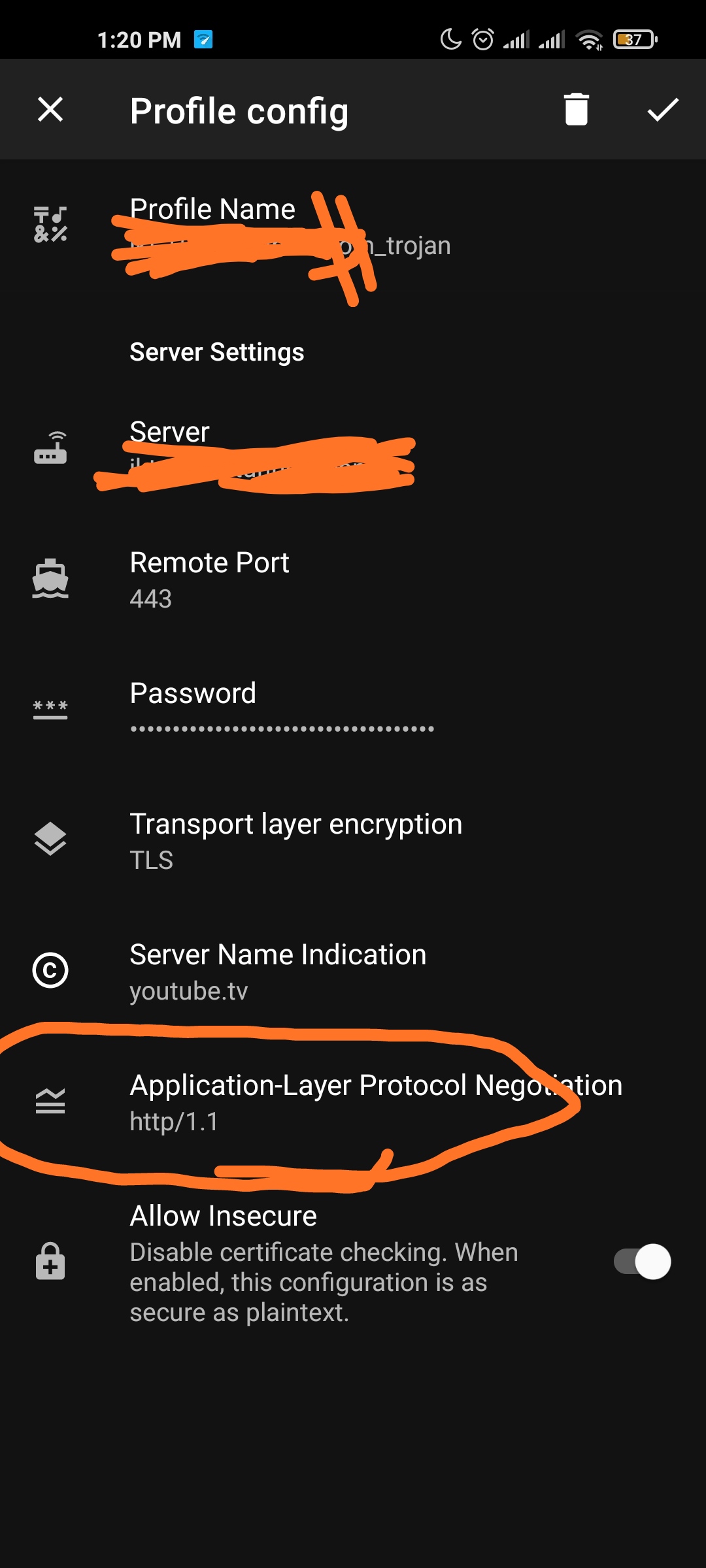Click the layers icon for Transport layer encryption
706x1568 pixels.
tap(50, 840)
